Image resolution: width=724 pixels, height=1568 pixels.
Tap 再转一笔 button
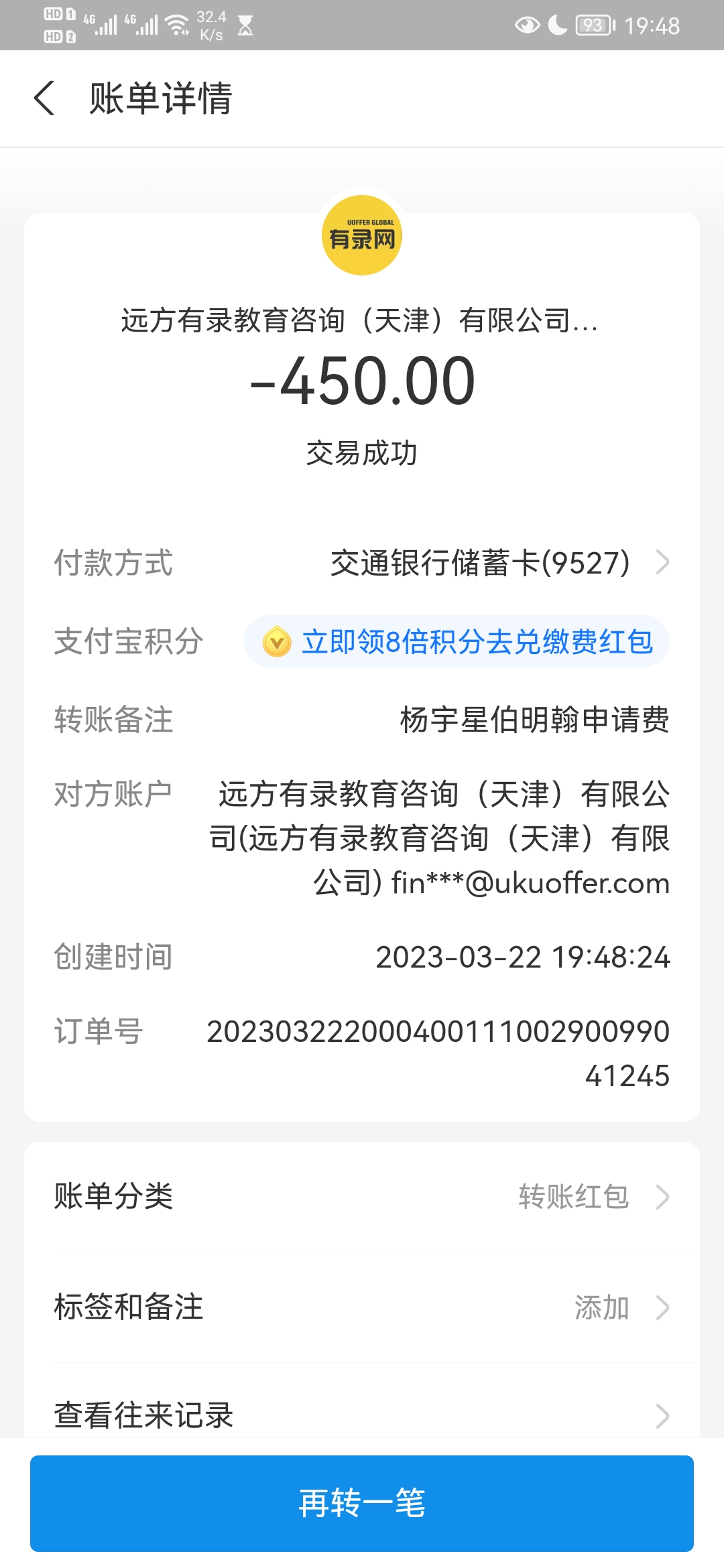(362, 1503)
